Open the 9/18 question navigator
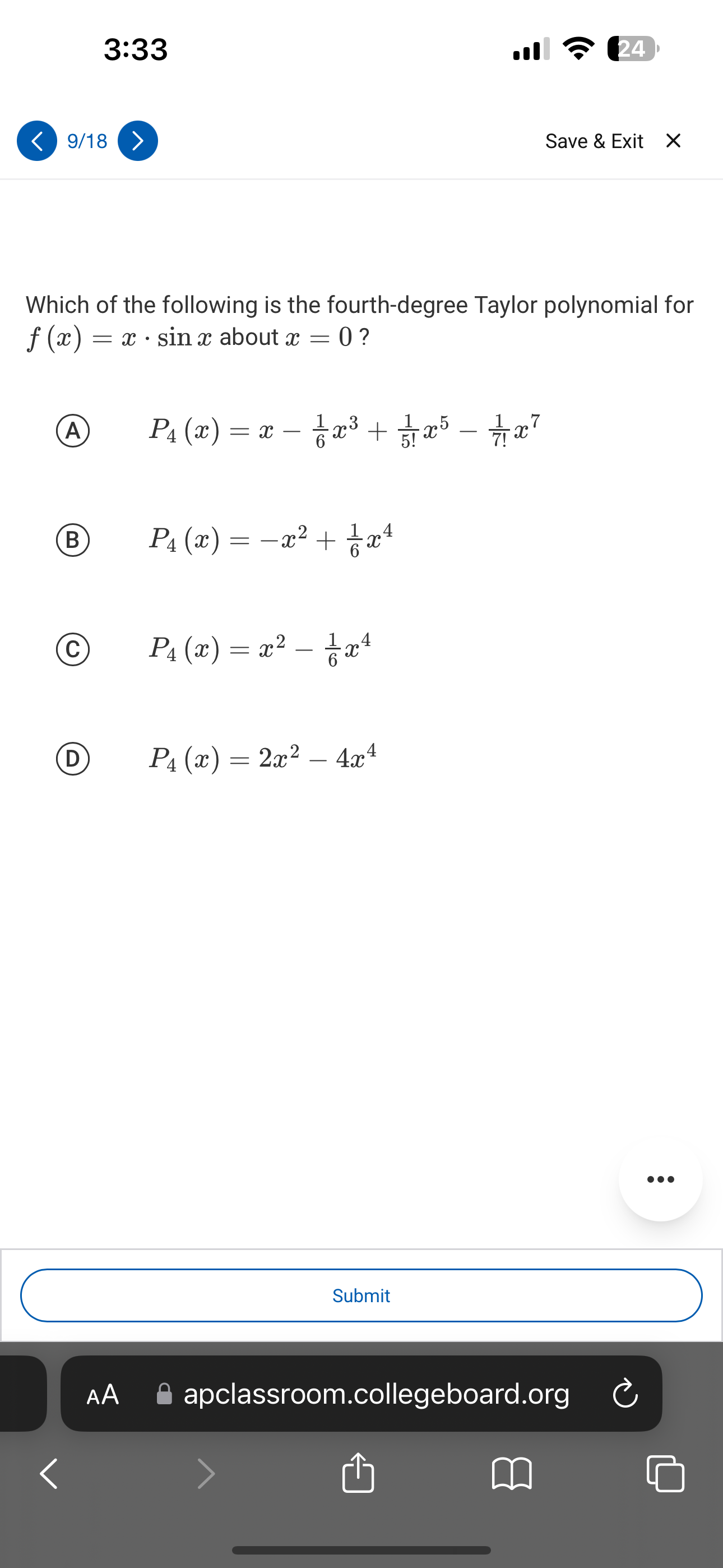 86,140
